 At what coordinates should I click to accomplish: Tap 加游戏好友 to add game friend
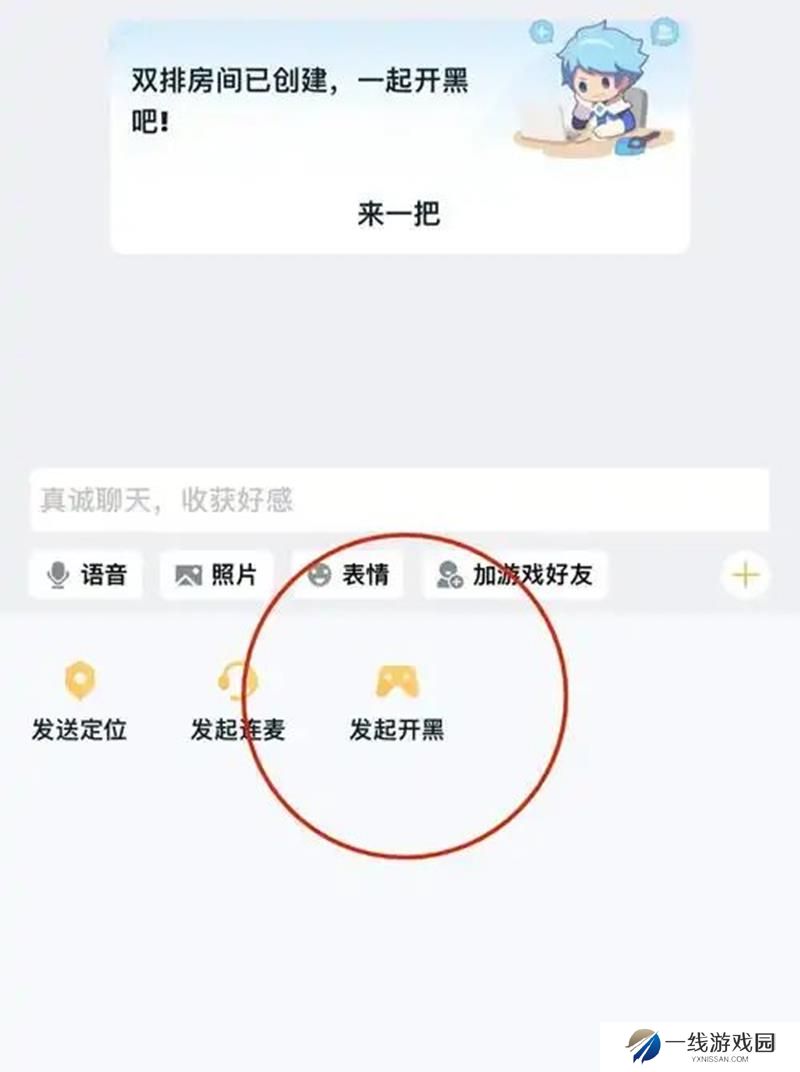tap(514, 575)
